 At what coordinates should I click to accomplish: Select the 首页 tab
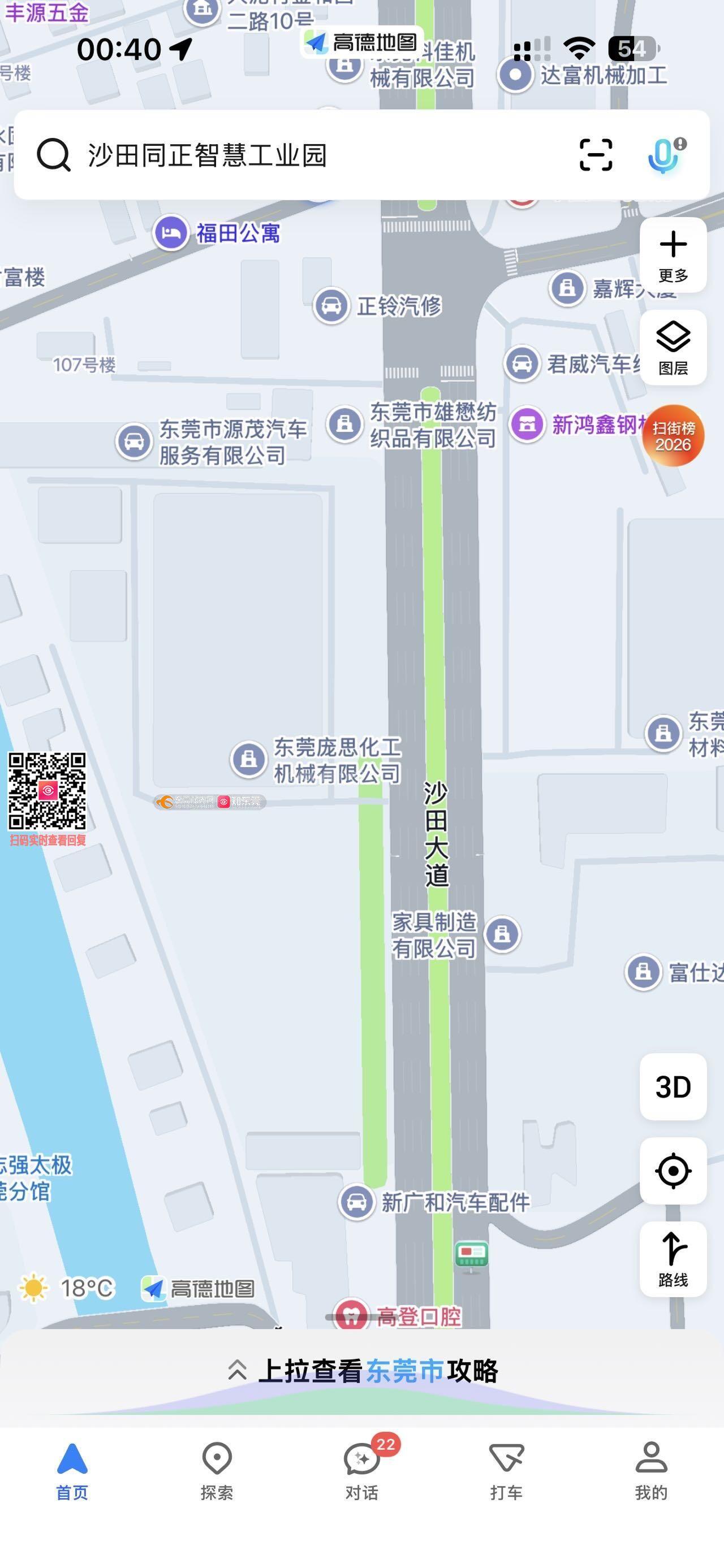(x=72, y=1471)
